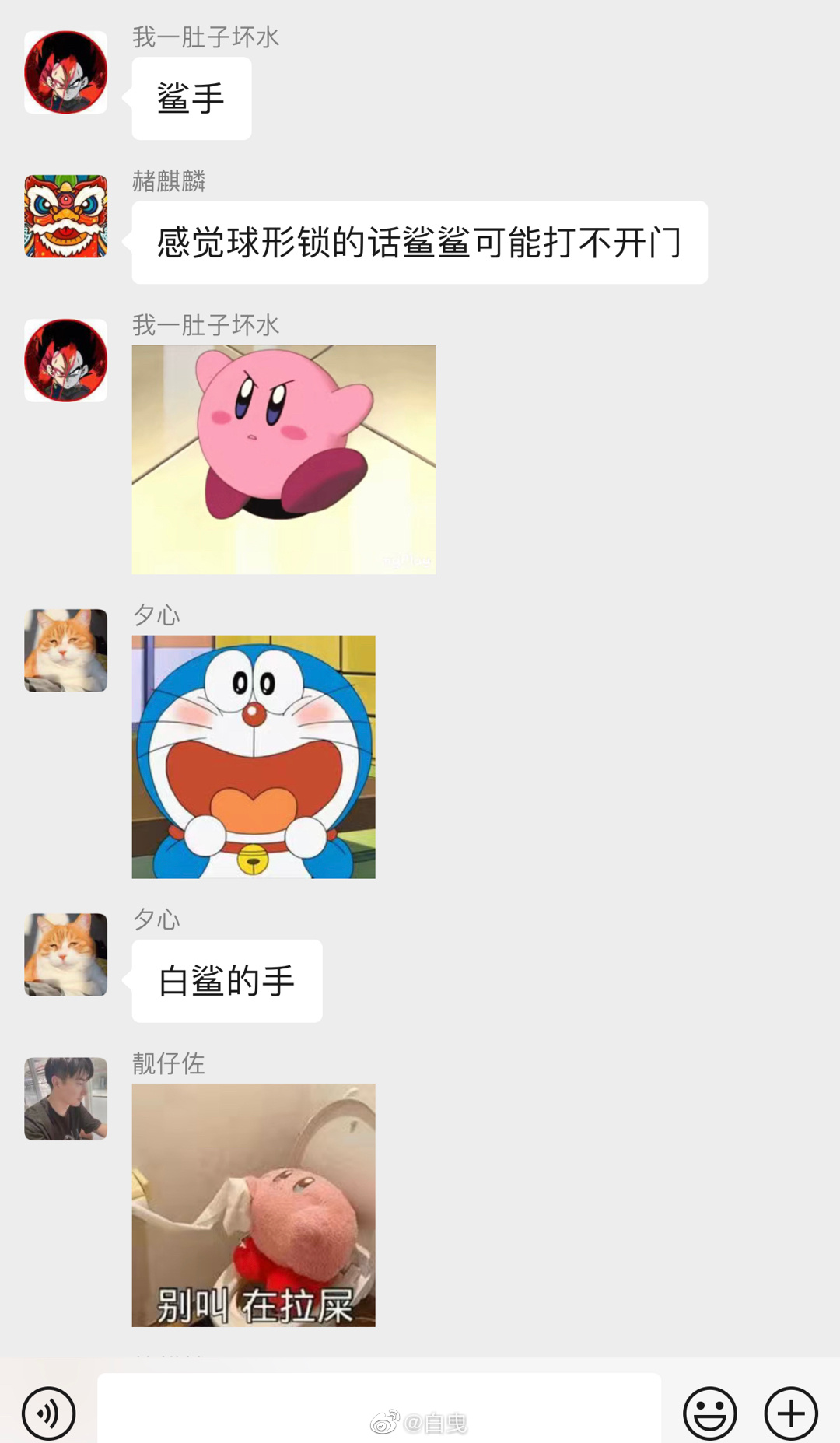This screenshot has height=1443, width=840.
Task: View the Doraemon sticker from 夕心
Action: (254, 757)
